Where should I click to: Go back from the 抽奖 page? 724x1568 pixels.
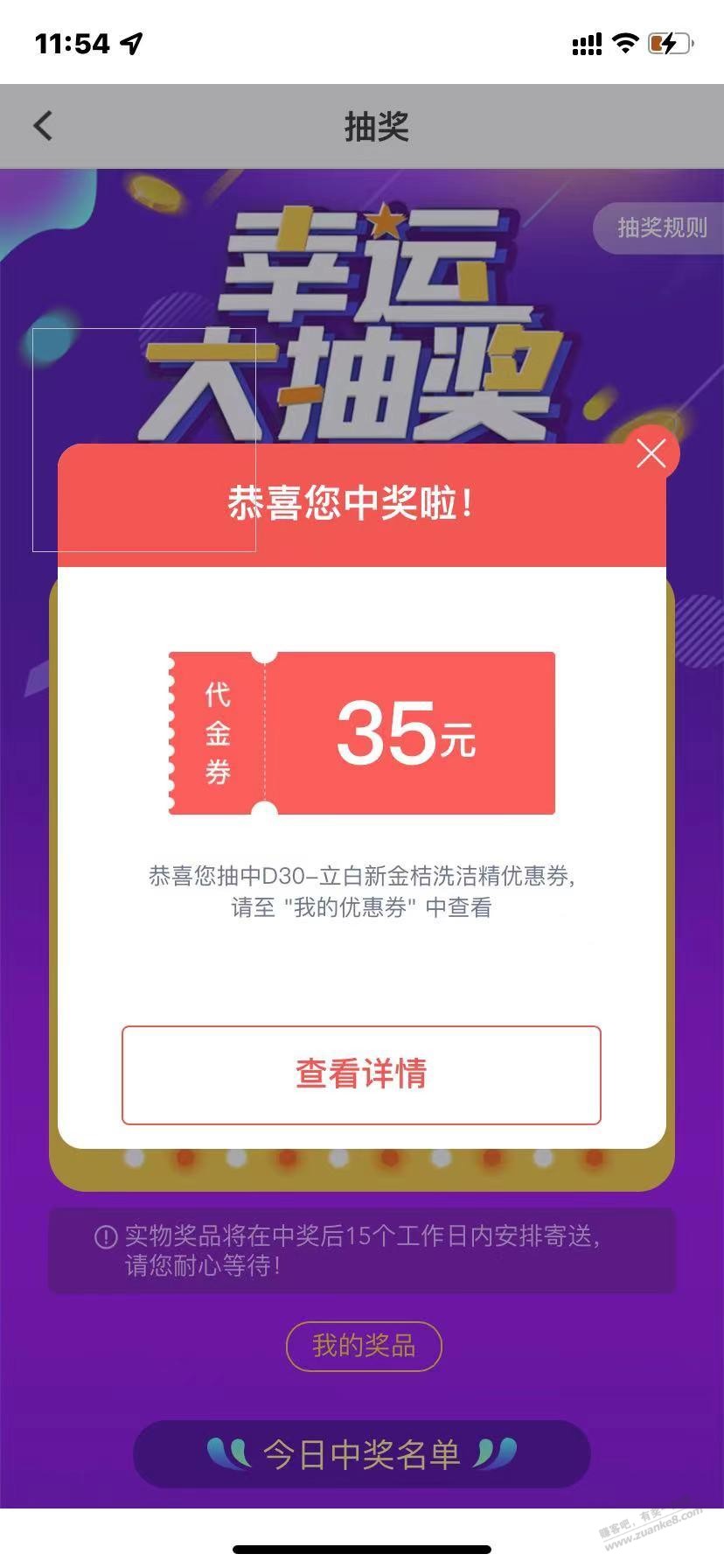(44, 126)
